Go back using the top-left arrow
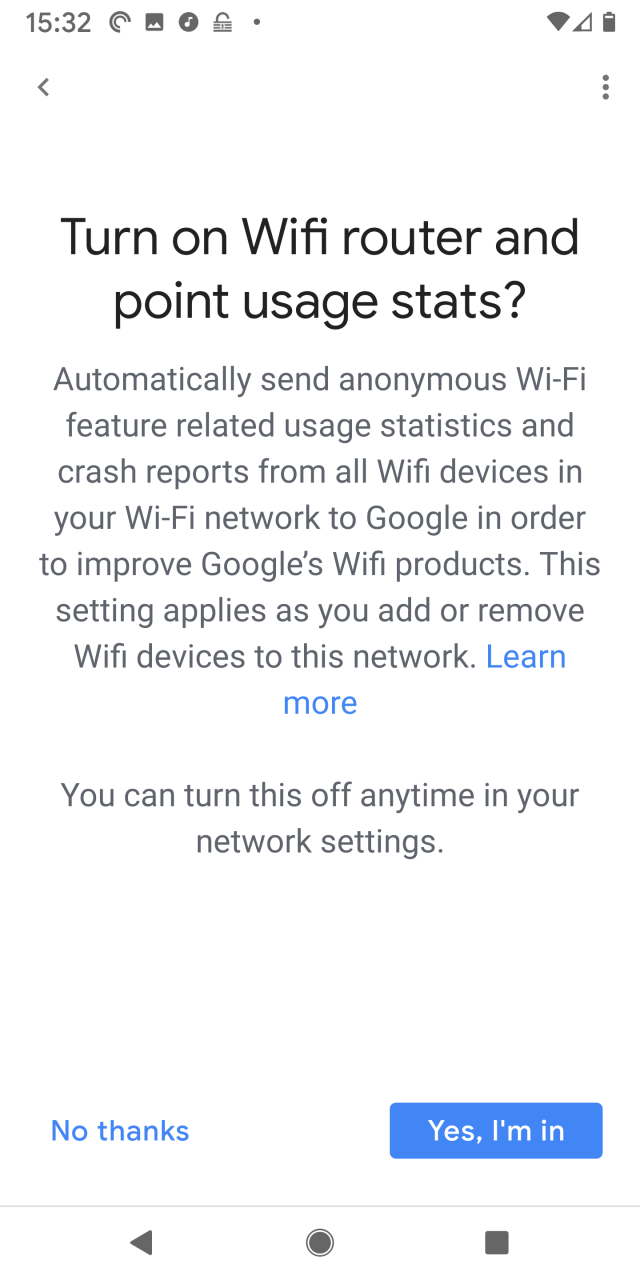Image resolution: width=640 pixels, height=1280 pixels. tap(43, 88)
